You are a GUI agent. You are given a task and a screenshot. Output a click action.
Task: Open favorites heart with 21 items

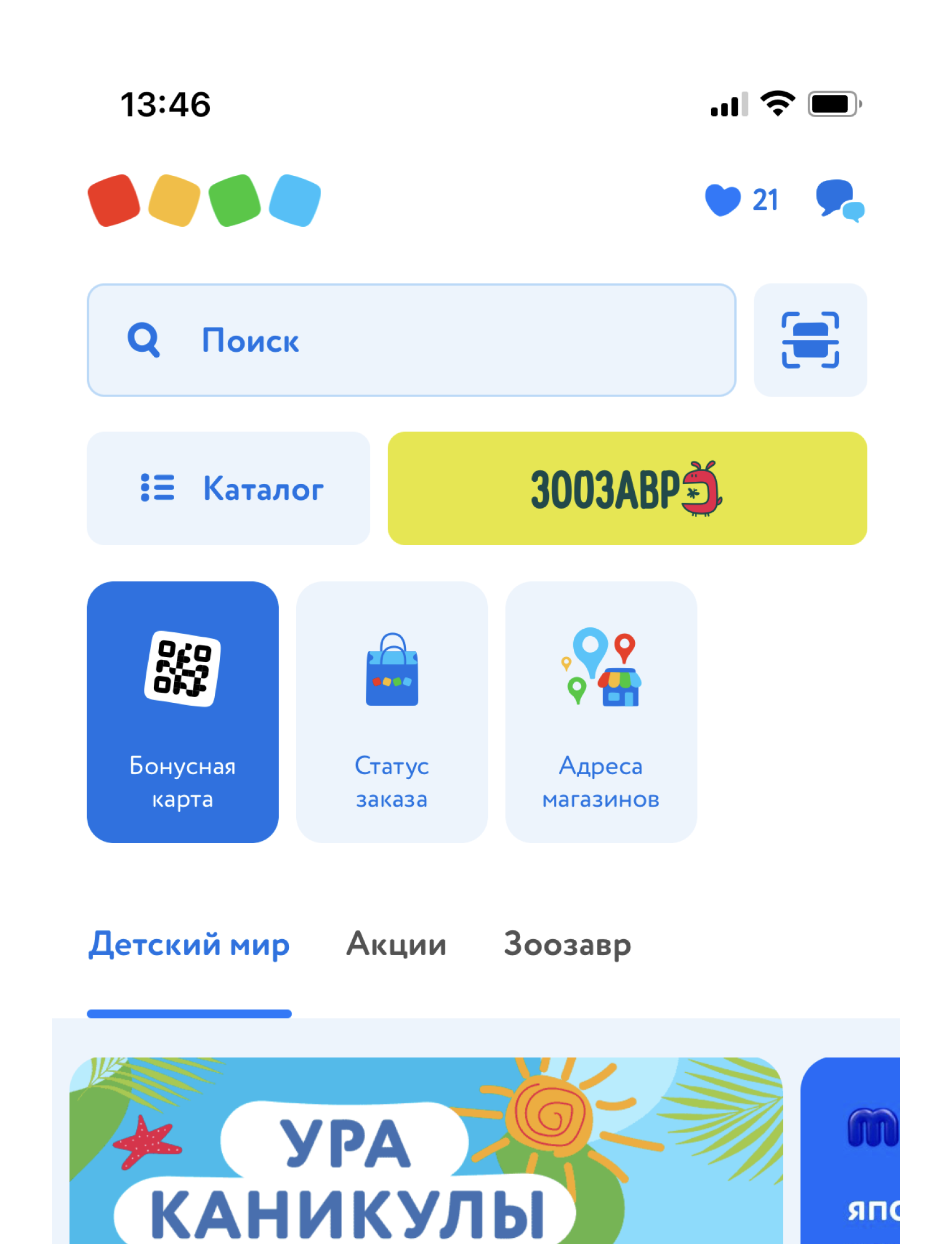(x=741, y=200)
